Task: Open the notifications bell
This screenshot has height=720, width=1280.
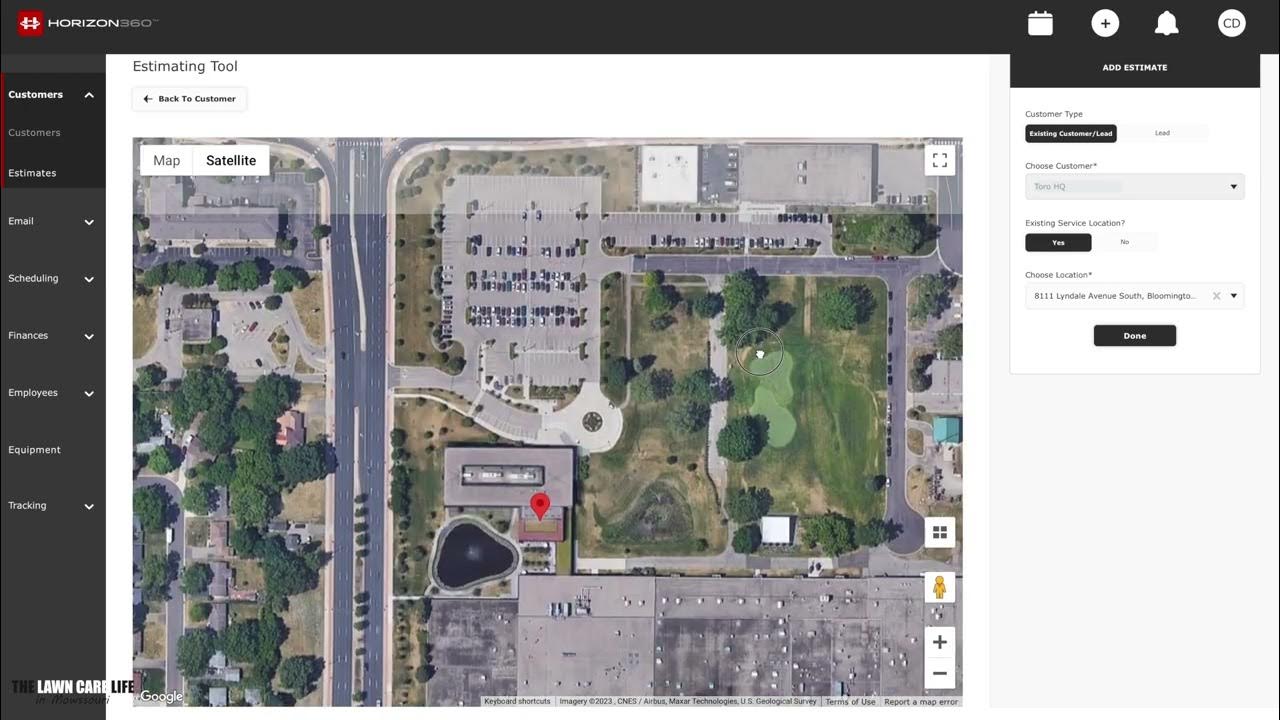Action: [x=1166, y=23]
